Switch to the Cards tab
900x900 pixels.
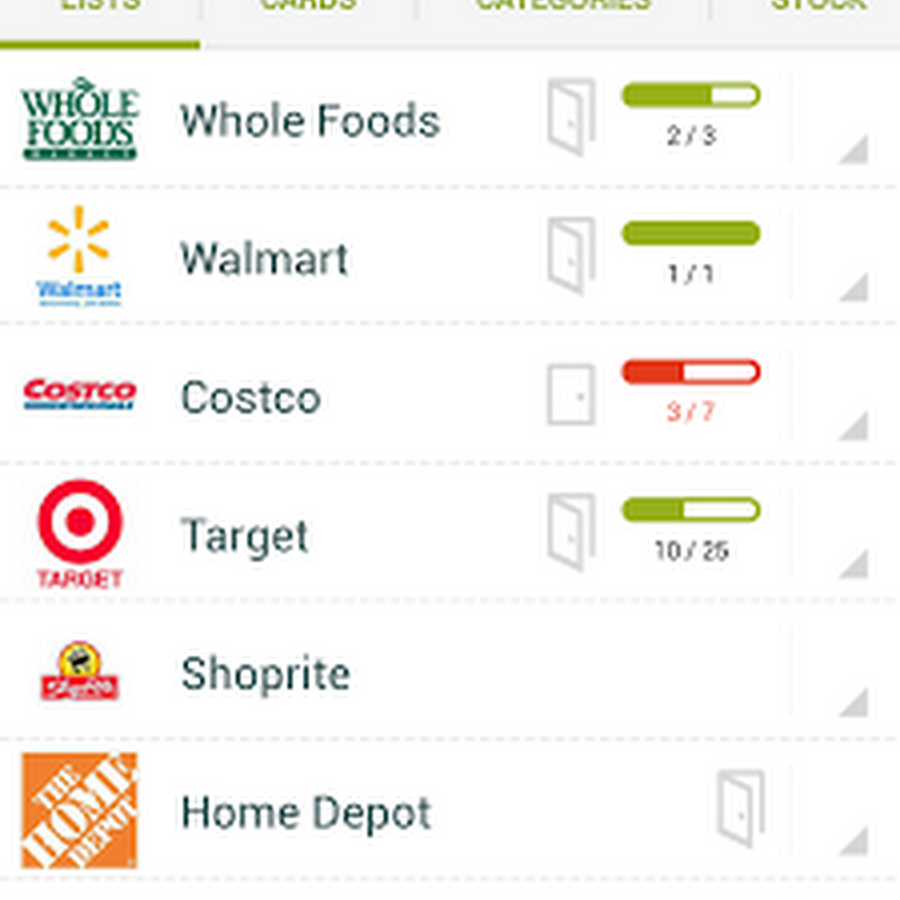(x=308, y=8)
